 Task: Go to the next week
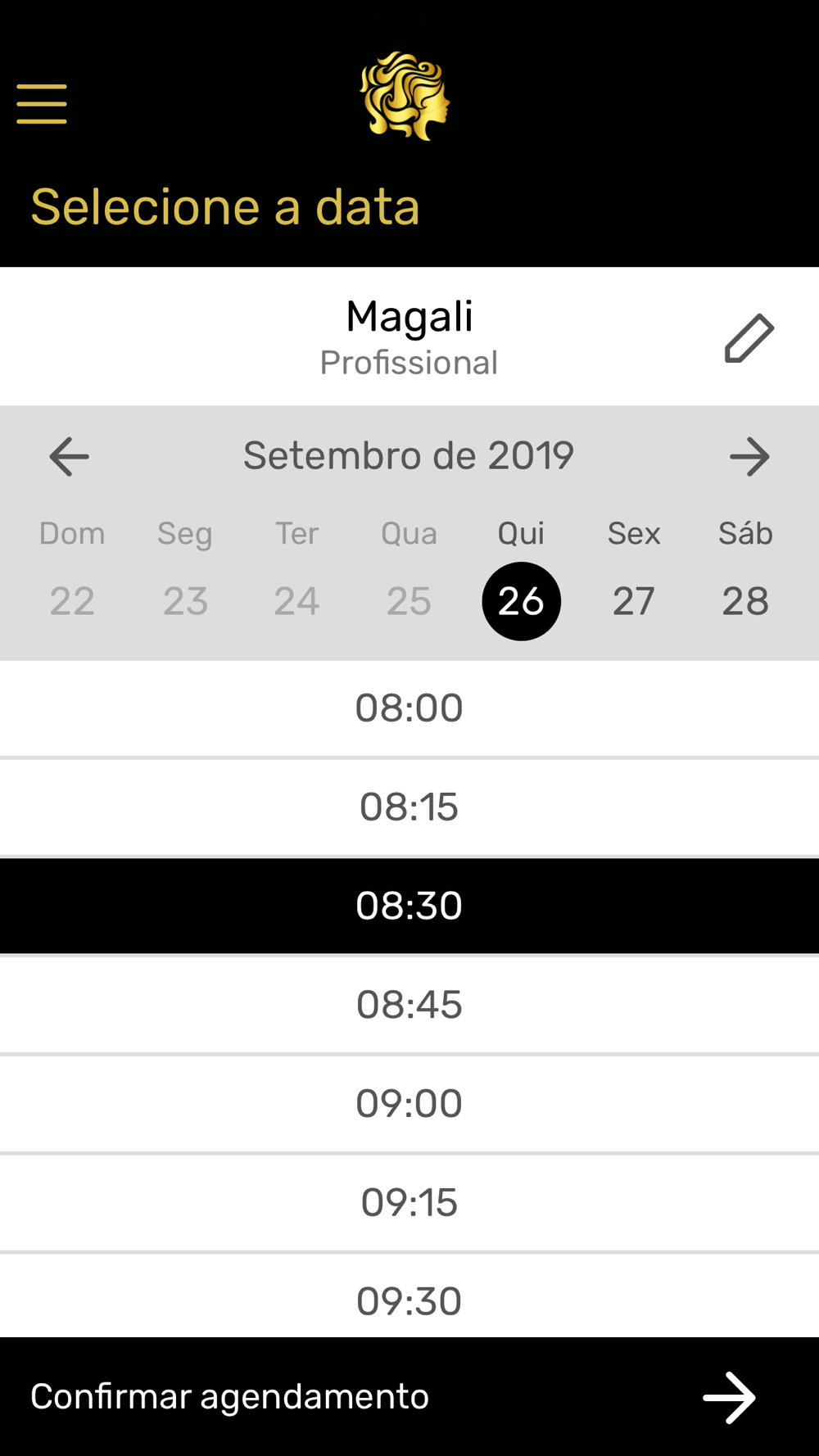tap(749, 456)
